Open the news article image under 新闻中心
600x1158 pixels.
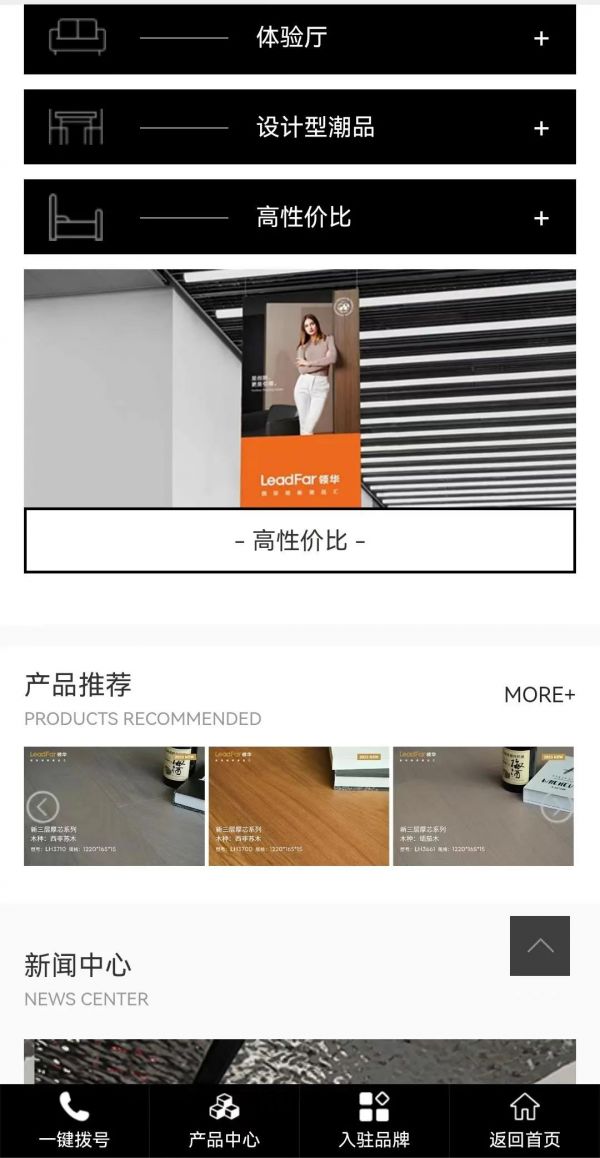(300, 1061)
